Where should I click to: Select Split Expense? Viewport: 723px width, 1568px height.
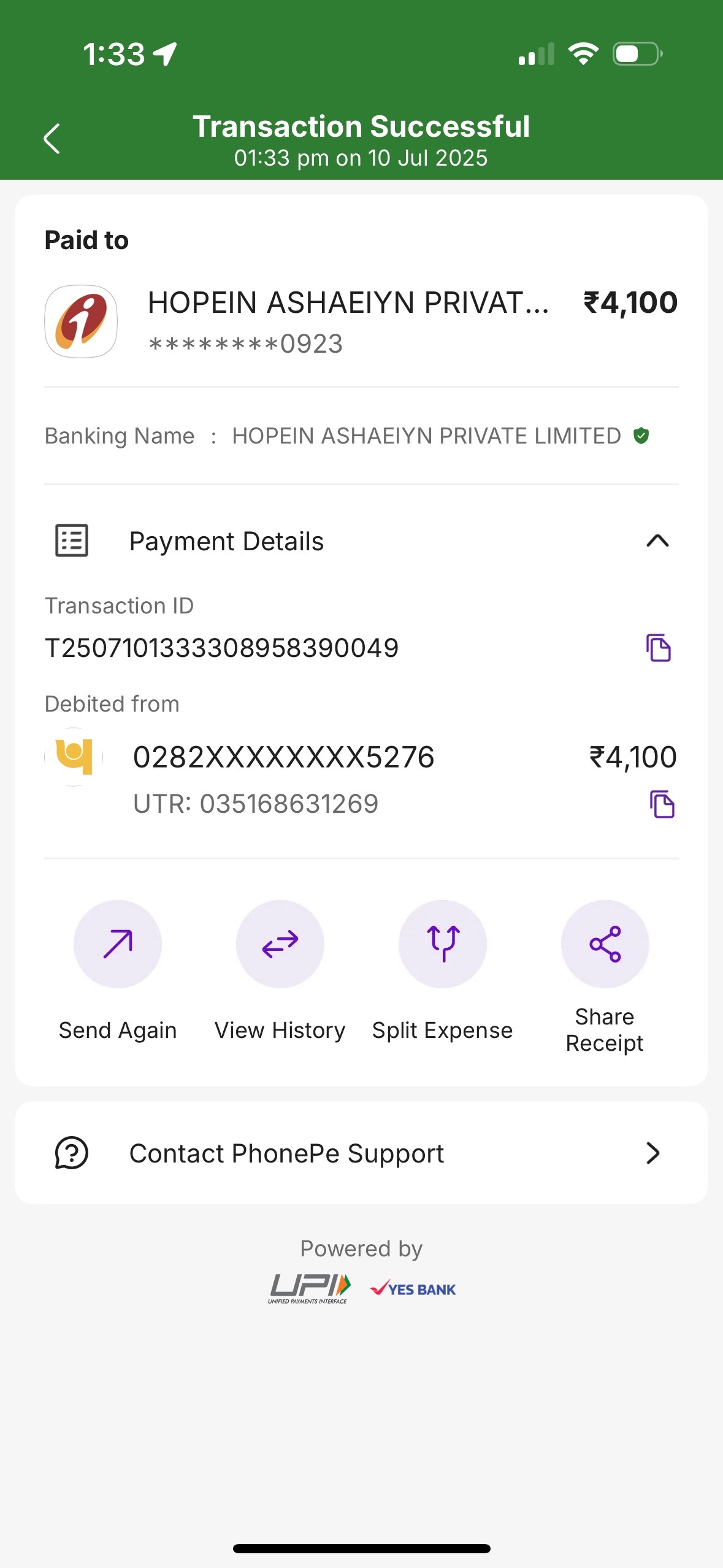click(x=443, y=971)
